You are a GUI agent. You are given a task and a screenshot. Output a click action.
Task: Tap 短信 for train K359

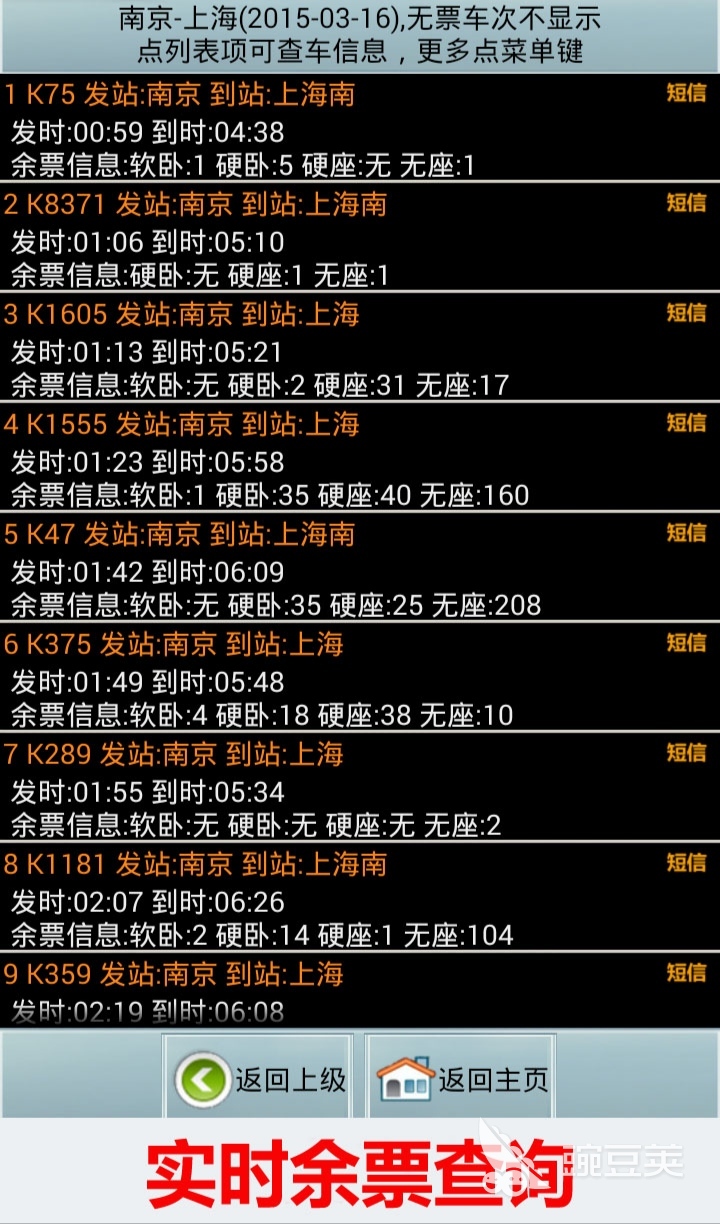686,973
